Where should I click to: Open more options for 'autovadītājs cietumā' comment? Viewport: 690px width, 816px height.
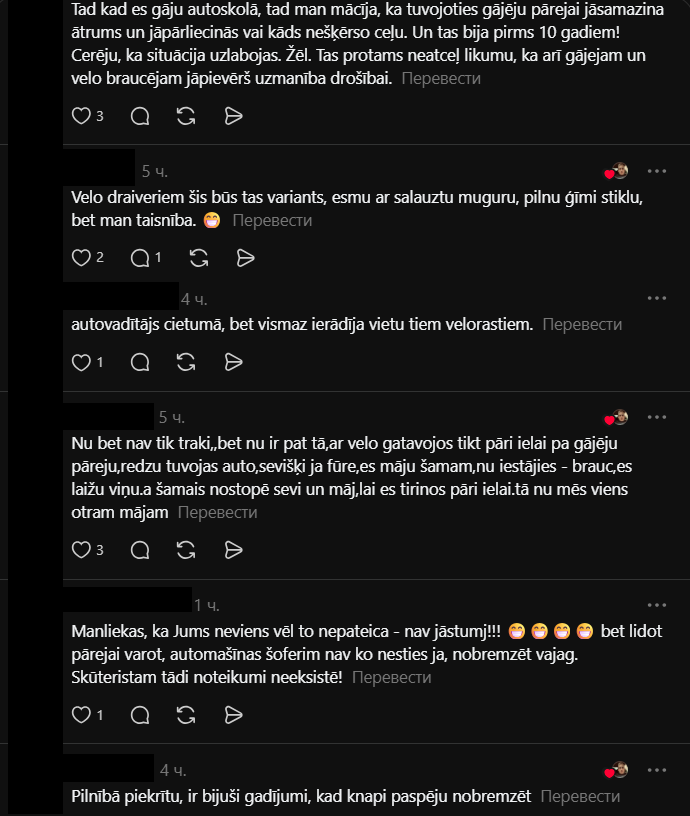657,298
